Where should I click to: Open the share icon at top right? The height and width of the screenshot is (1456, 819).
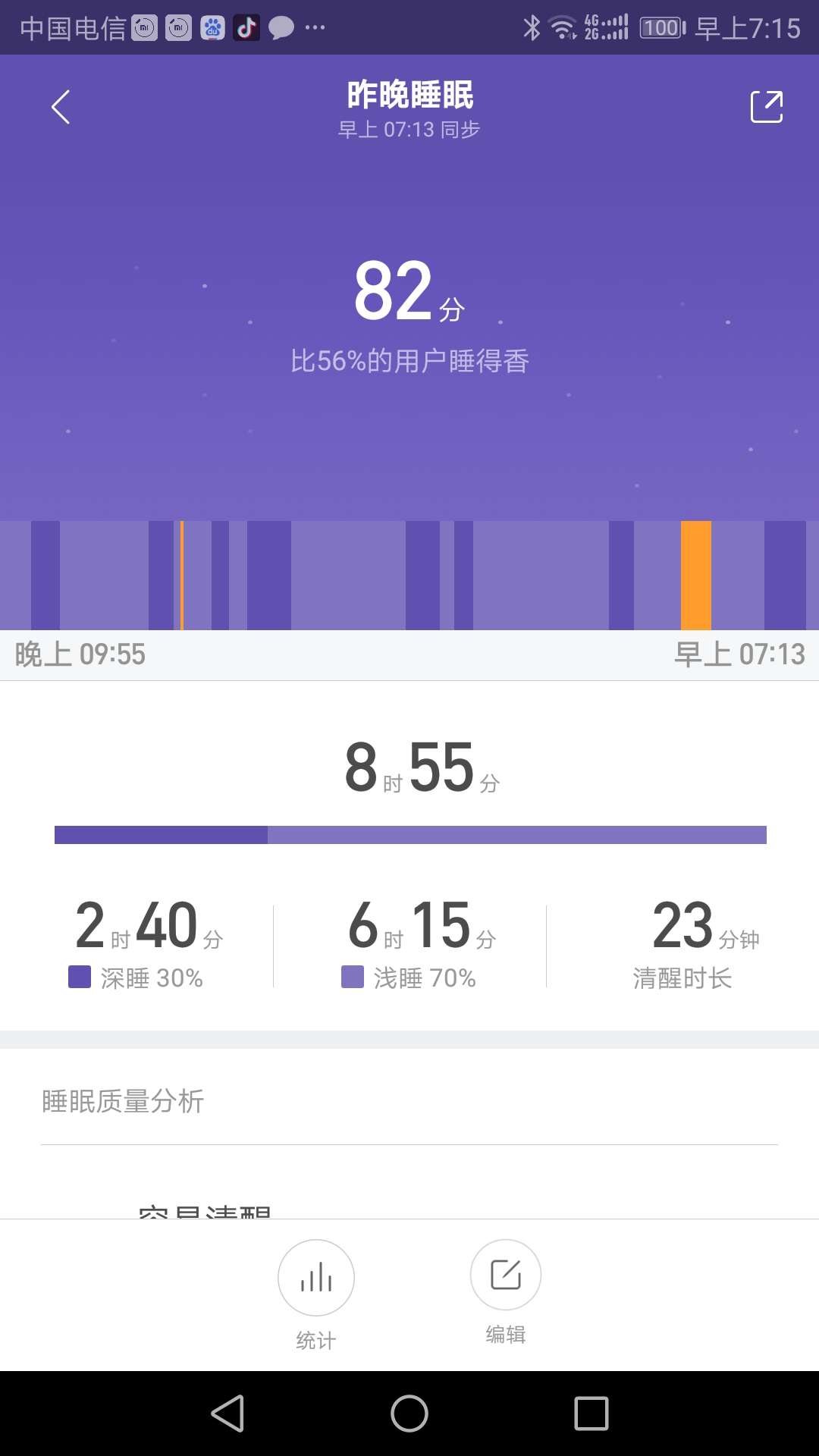click(x=767, y=106)
